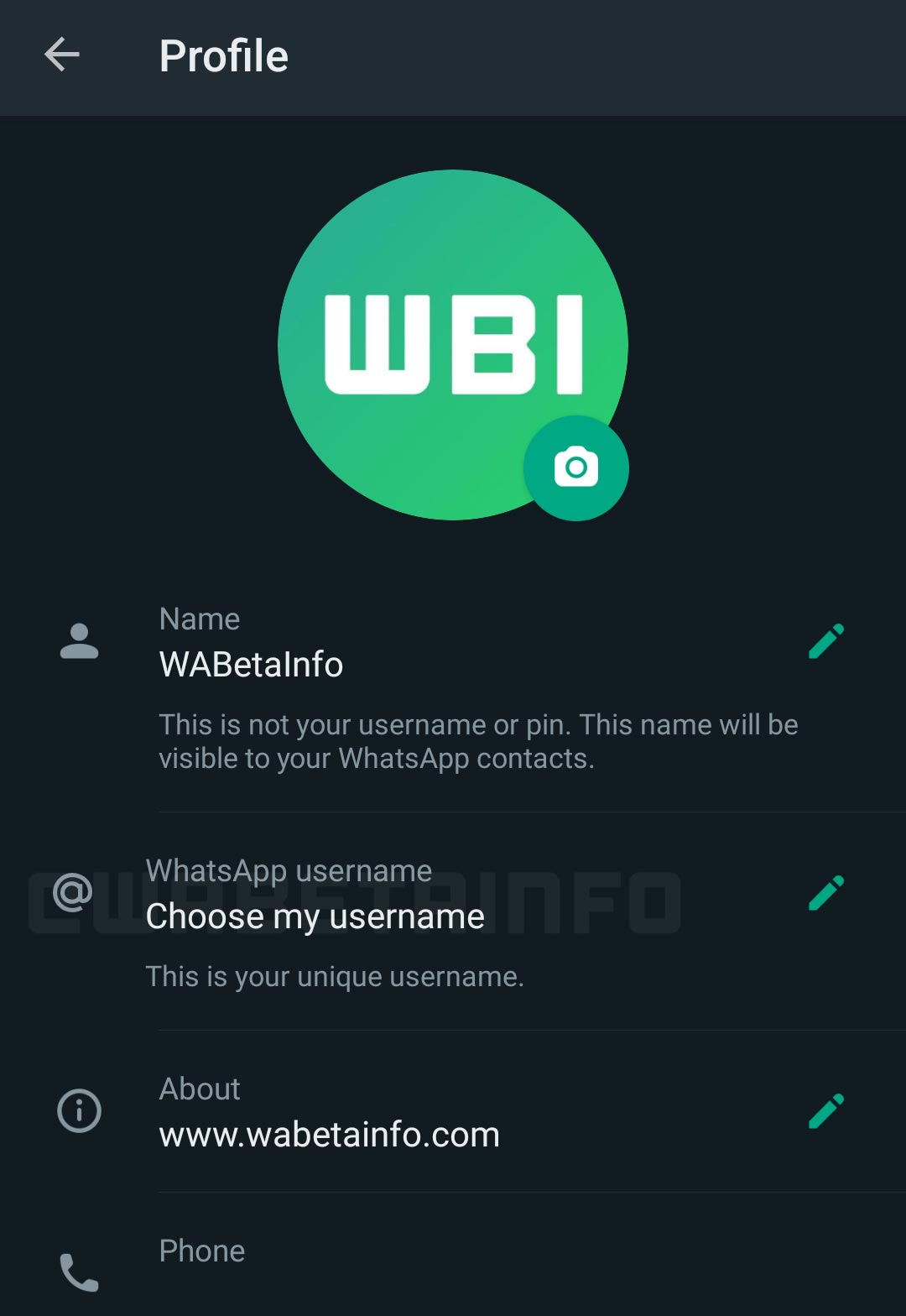Edit the Name with its pencil icon
906x1316 pixels.
(825, 642)
